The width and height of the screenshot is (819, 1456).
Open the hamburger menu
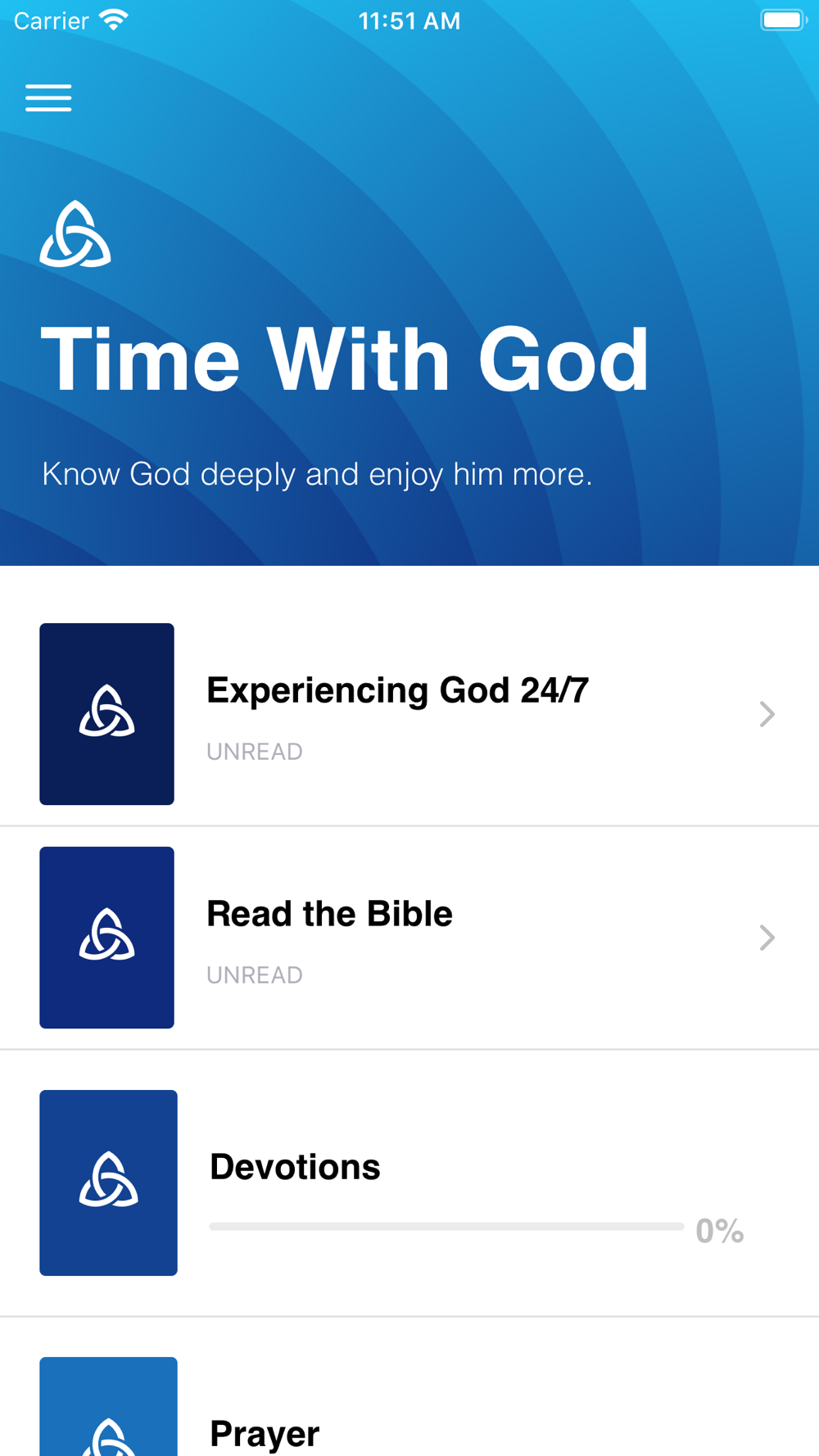tap(48, 98)
